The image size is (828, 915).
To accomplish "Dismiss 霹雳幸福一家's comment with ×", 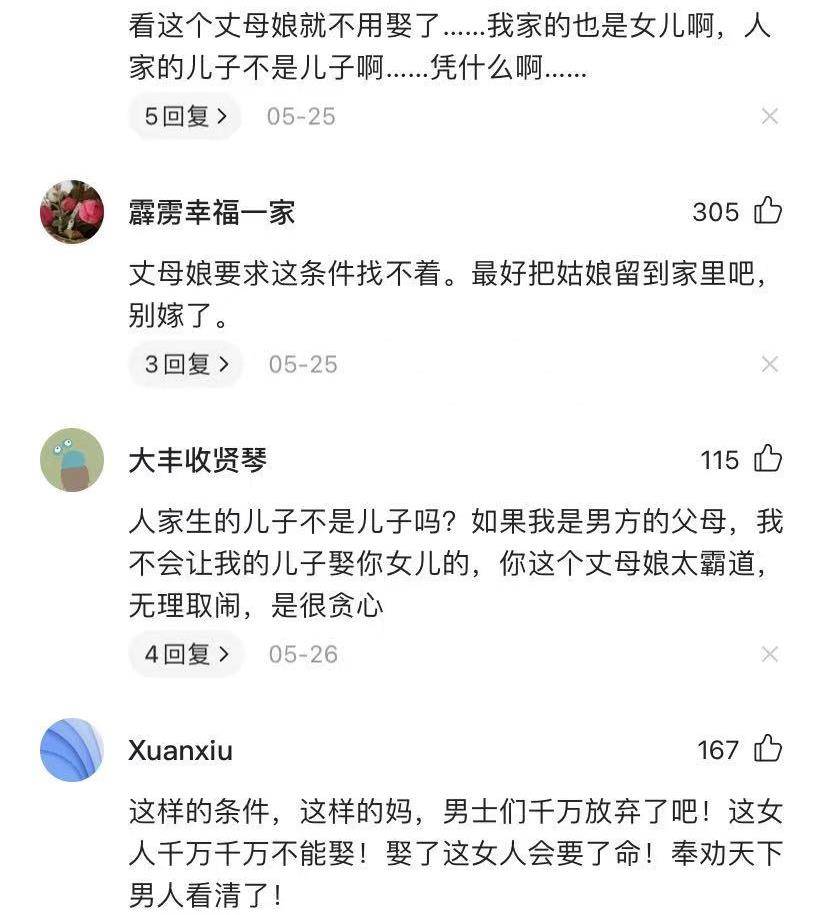I will 769,364.
